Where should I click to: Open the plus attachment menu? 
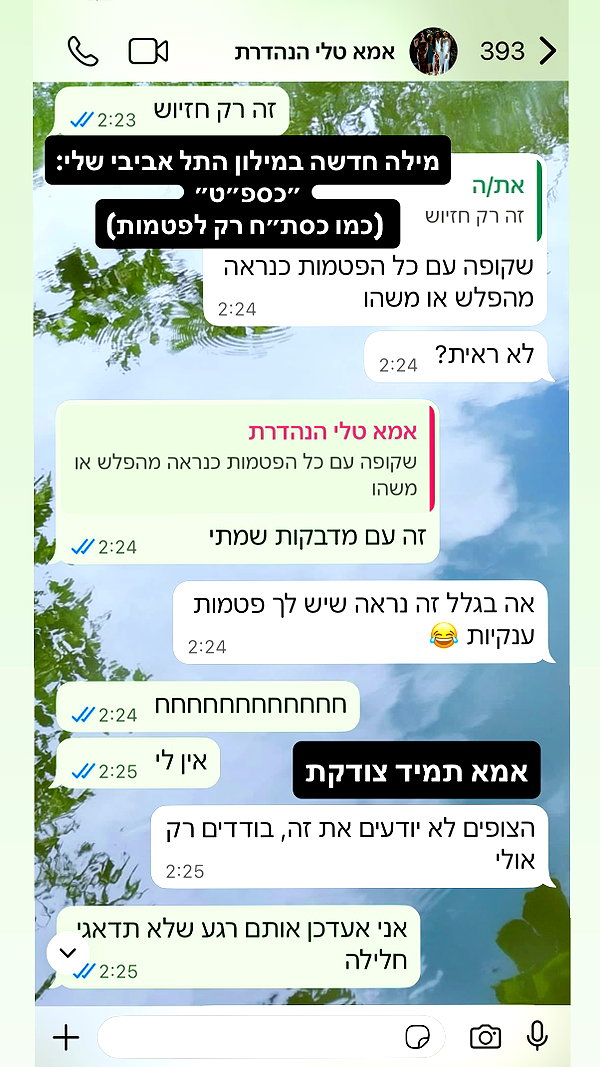[66, 1038]
